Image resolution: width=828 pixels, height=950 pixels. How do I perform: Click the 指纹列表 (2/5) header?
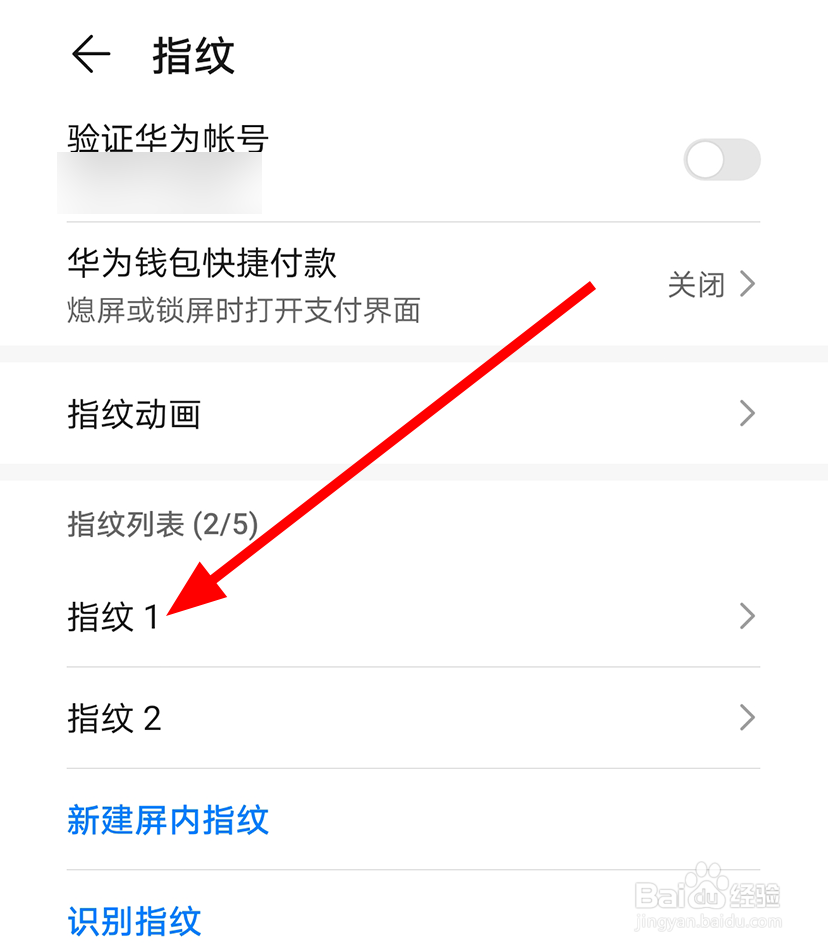[x=160, y=524]
